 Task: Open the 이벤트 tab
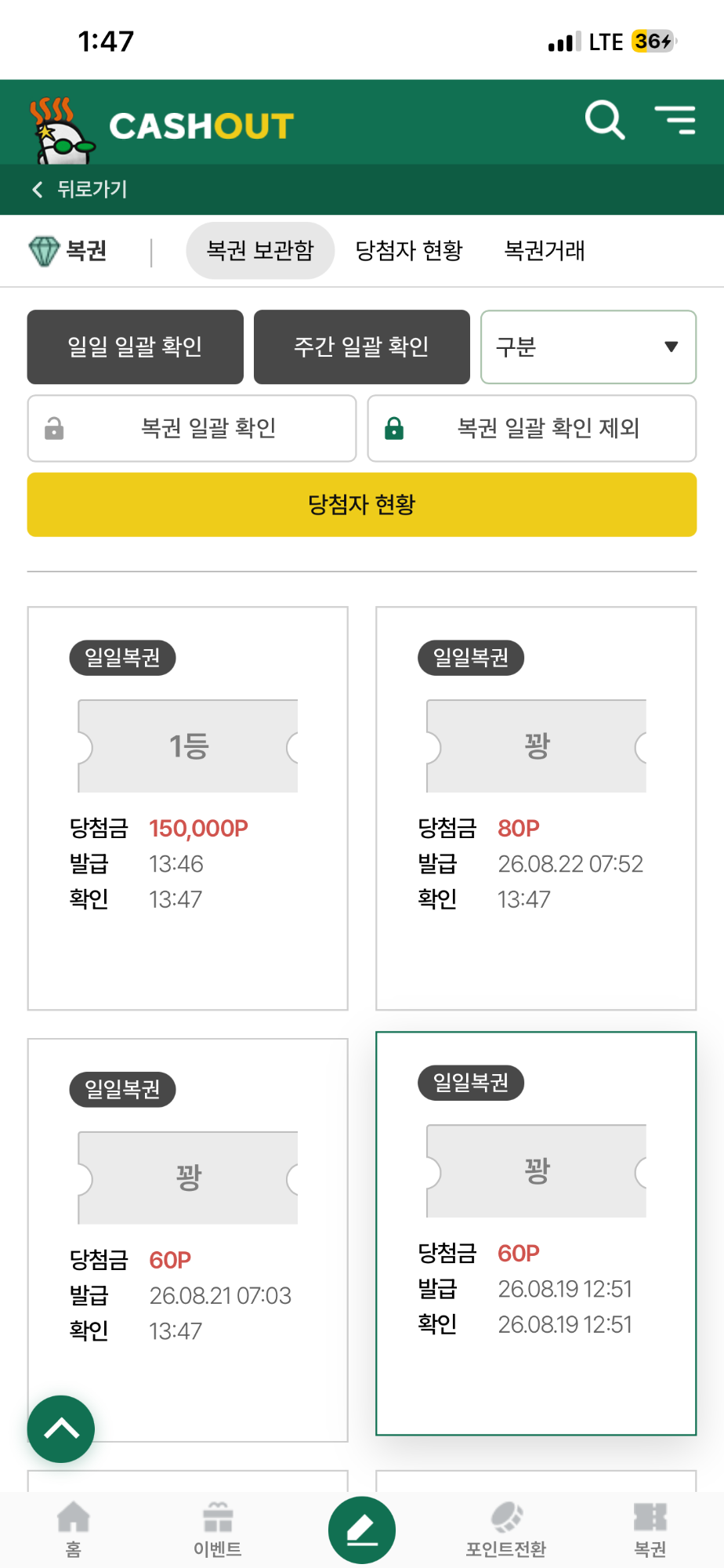[218, 1529]
